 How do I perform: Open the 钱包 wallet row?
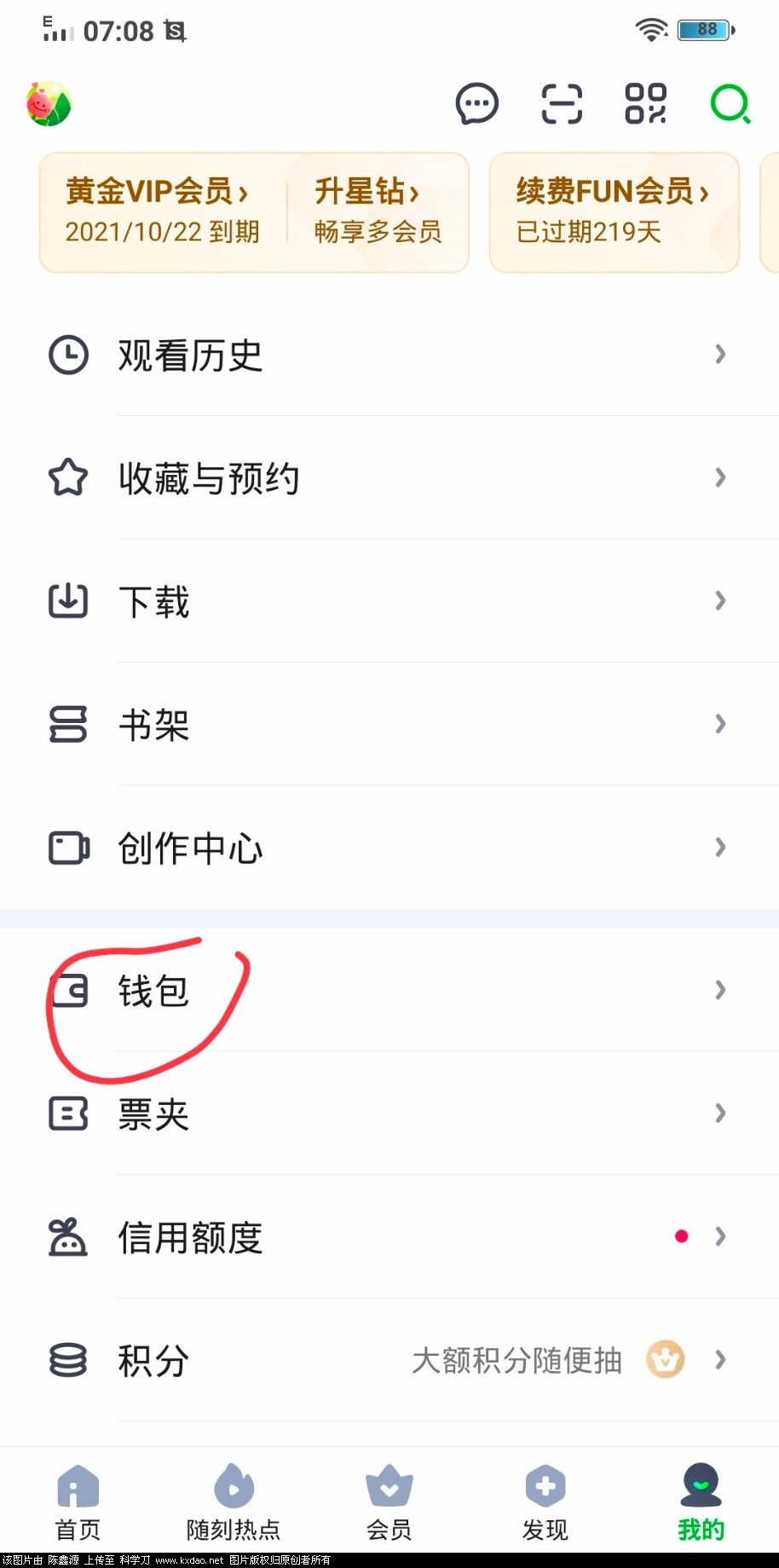[x=389, y=990]
